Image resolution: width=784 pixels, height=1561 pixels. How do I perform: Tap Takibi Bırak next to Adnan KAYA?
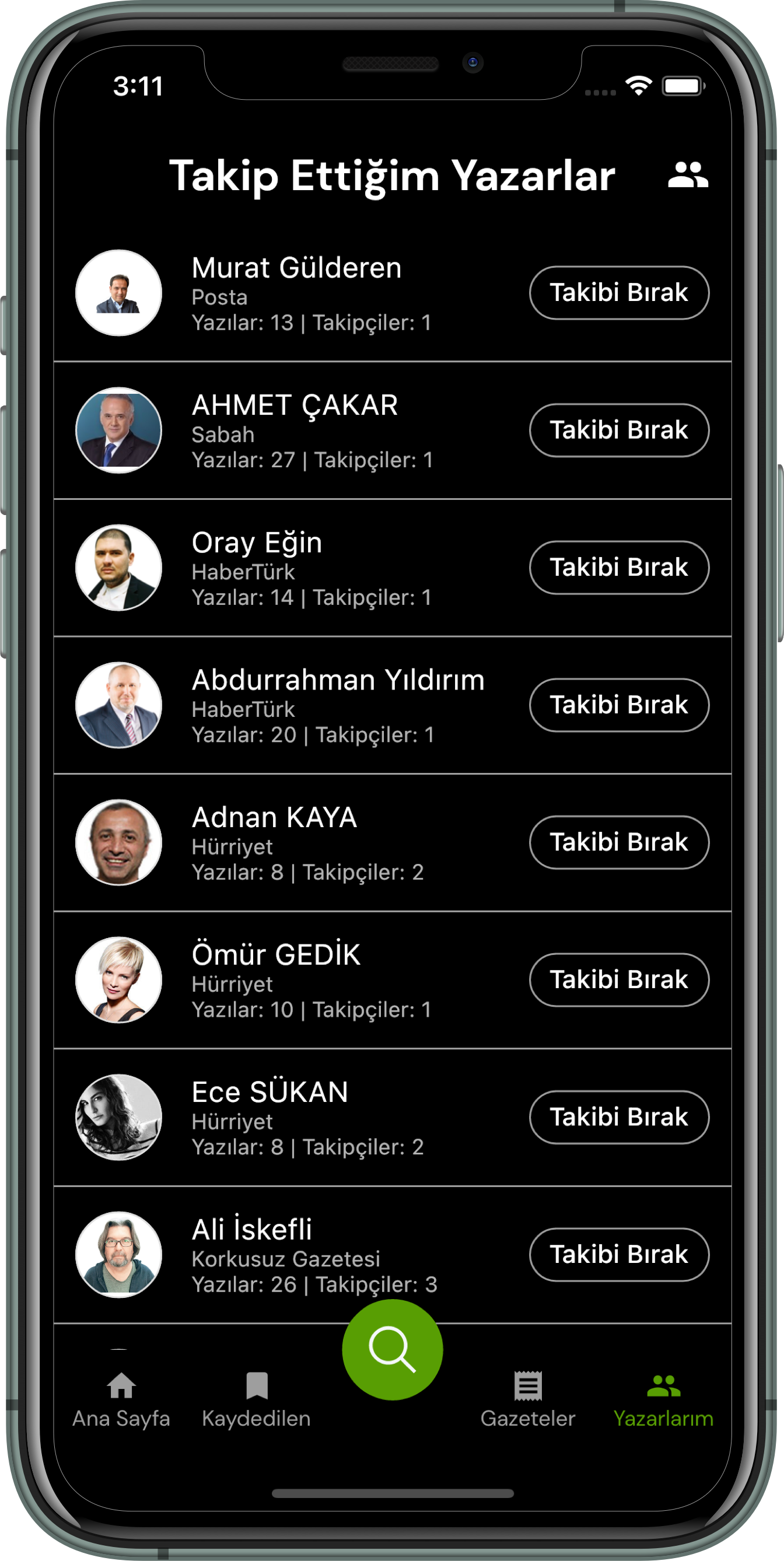(x=618, y=842)
